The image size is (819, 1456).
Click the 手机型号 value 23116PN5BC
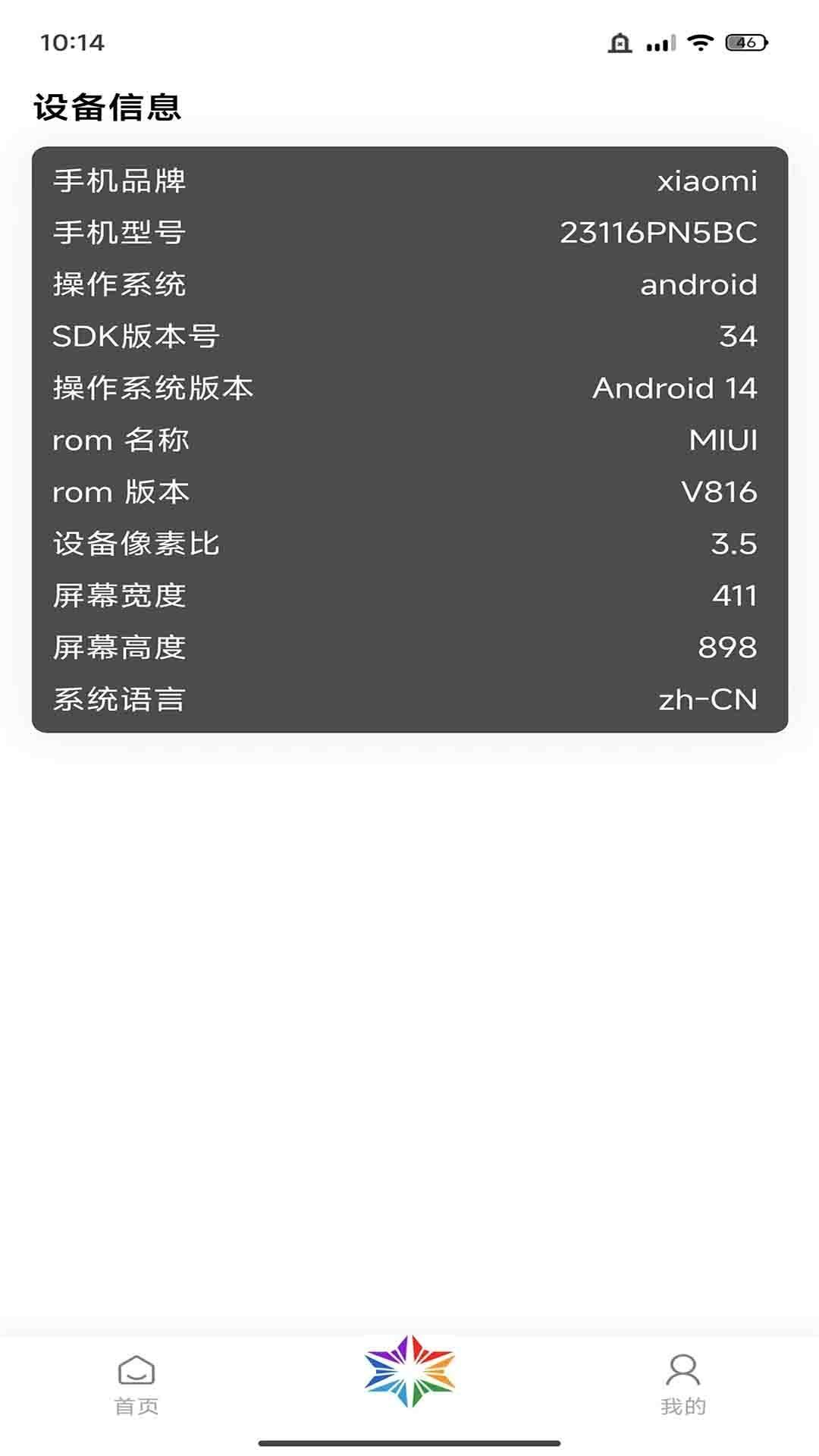point(658,233)
